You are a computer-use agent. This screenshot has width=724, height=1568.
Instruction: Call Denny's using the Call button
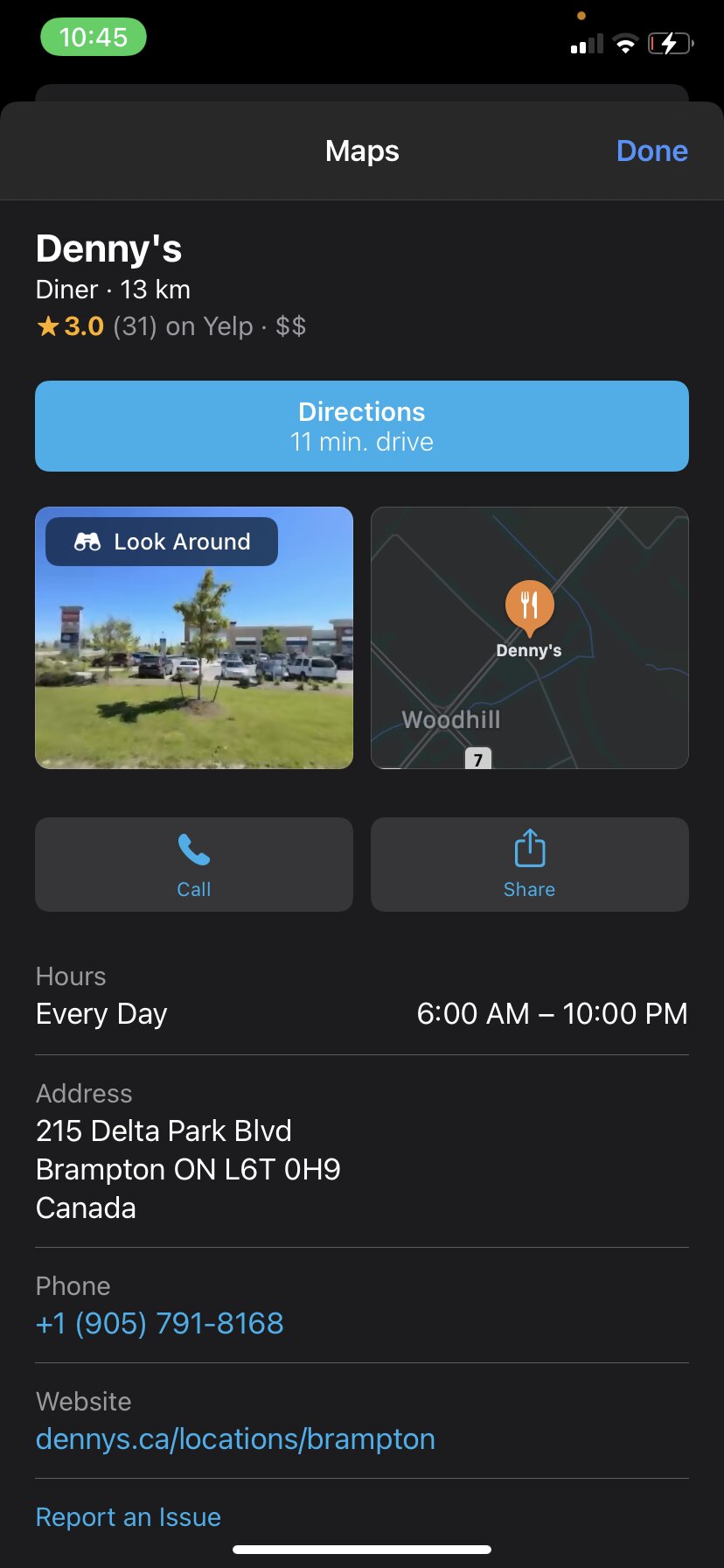[x=194, y=864]
